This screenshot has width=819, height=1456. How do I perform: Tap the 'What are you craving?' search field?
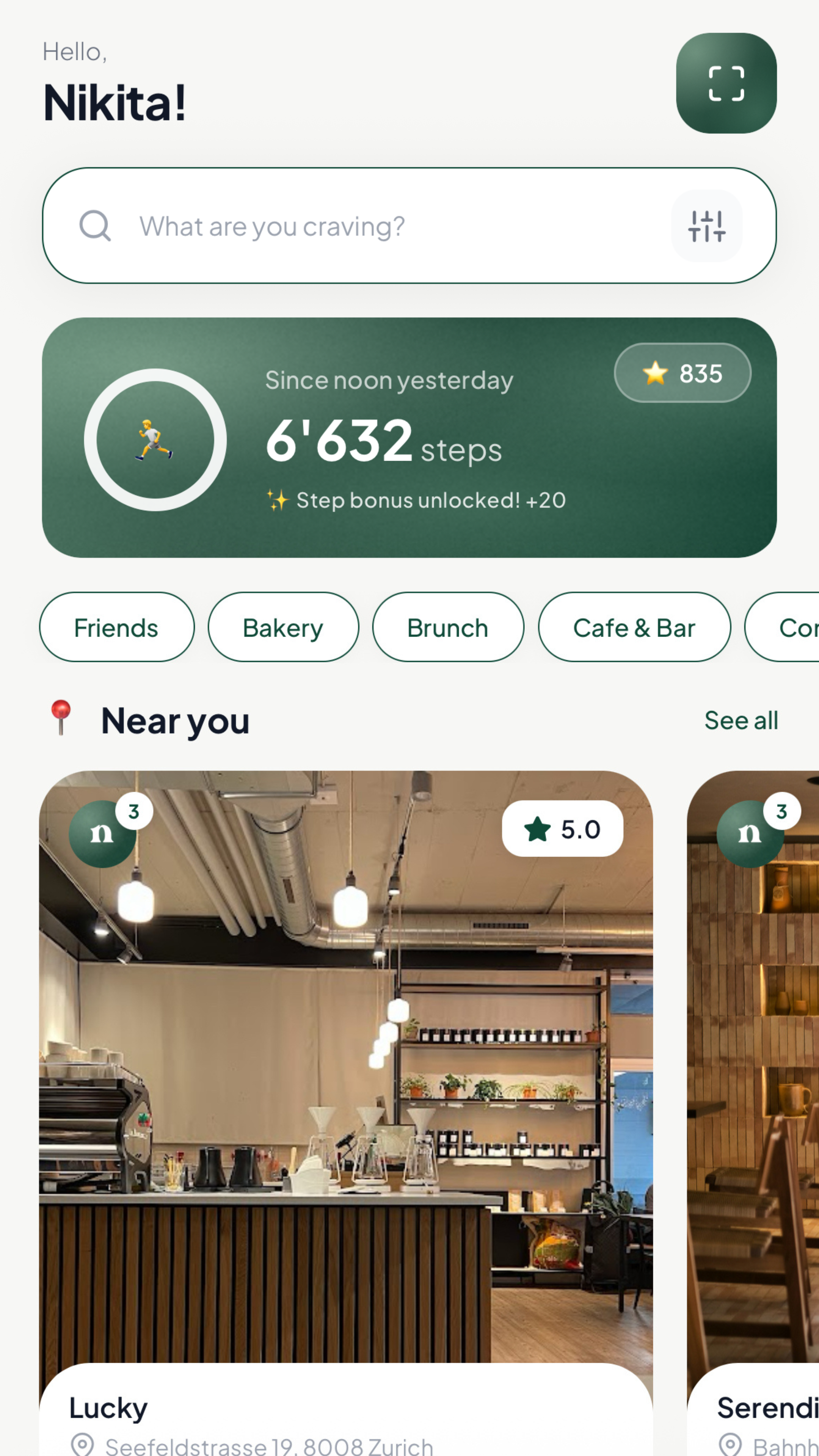pyautogui.click(x=373, y=226)
